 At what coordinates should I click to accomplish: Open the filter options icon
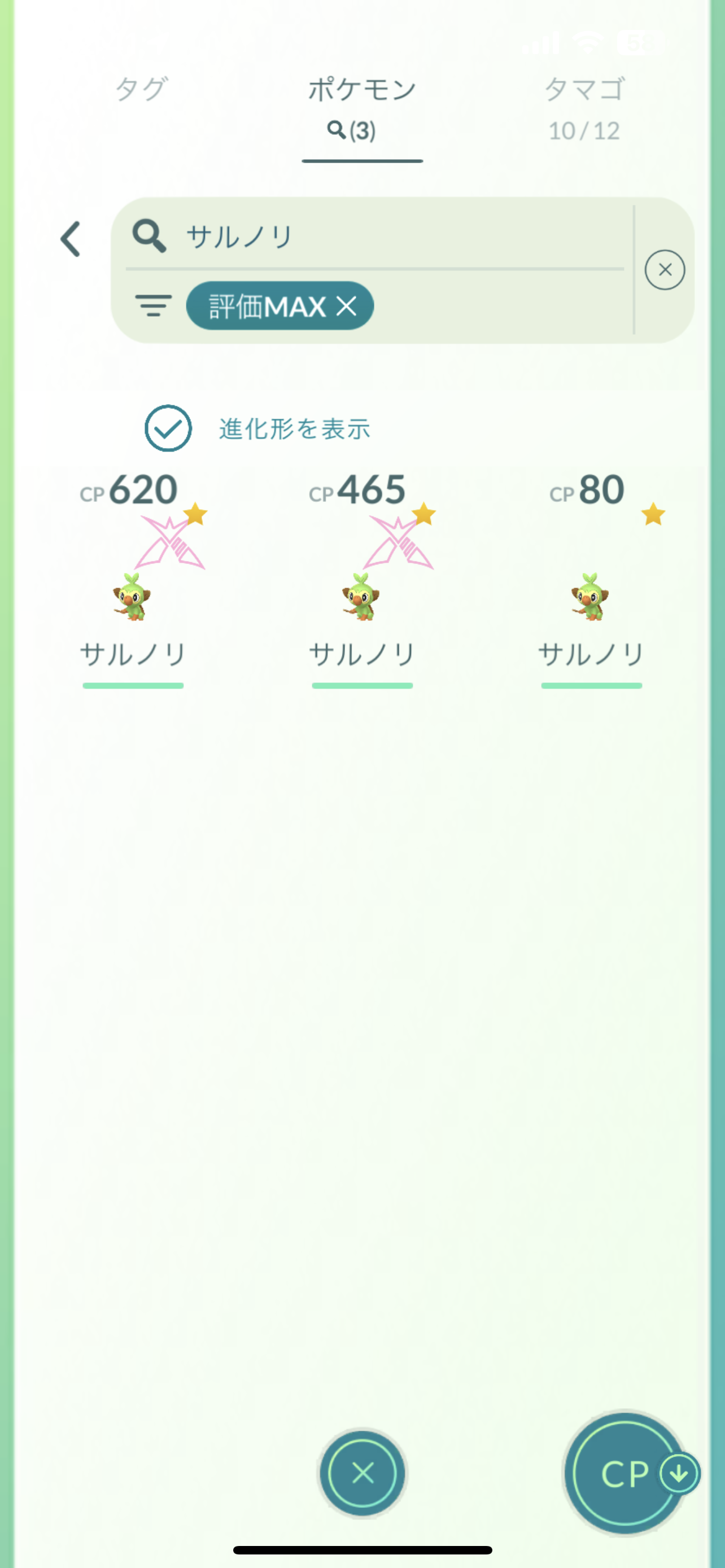[153, 305]
